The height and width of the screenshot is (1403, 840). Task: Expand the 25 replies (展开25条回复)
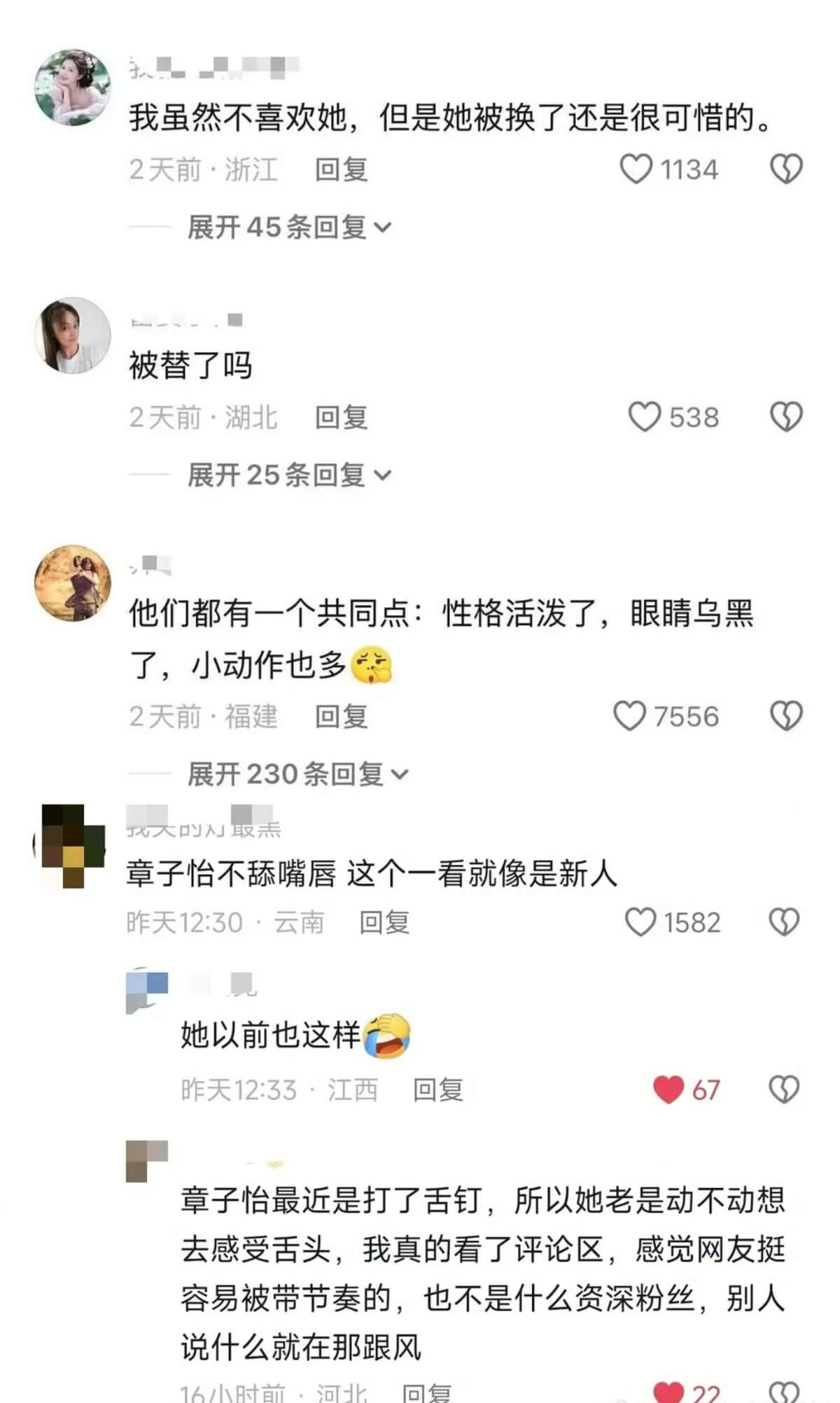point(288,475)
